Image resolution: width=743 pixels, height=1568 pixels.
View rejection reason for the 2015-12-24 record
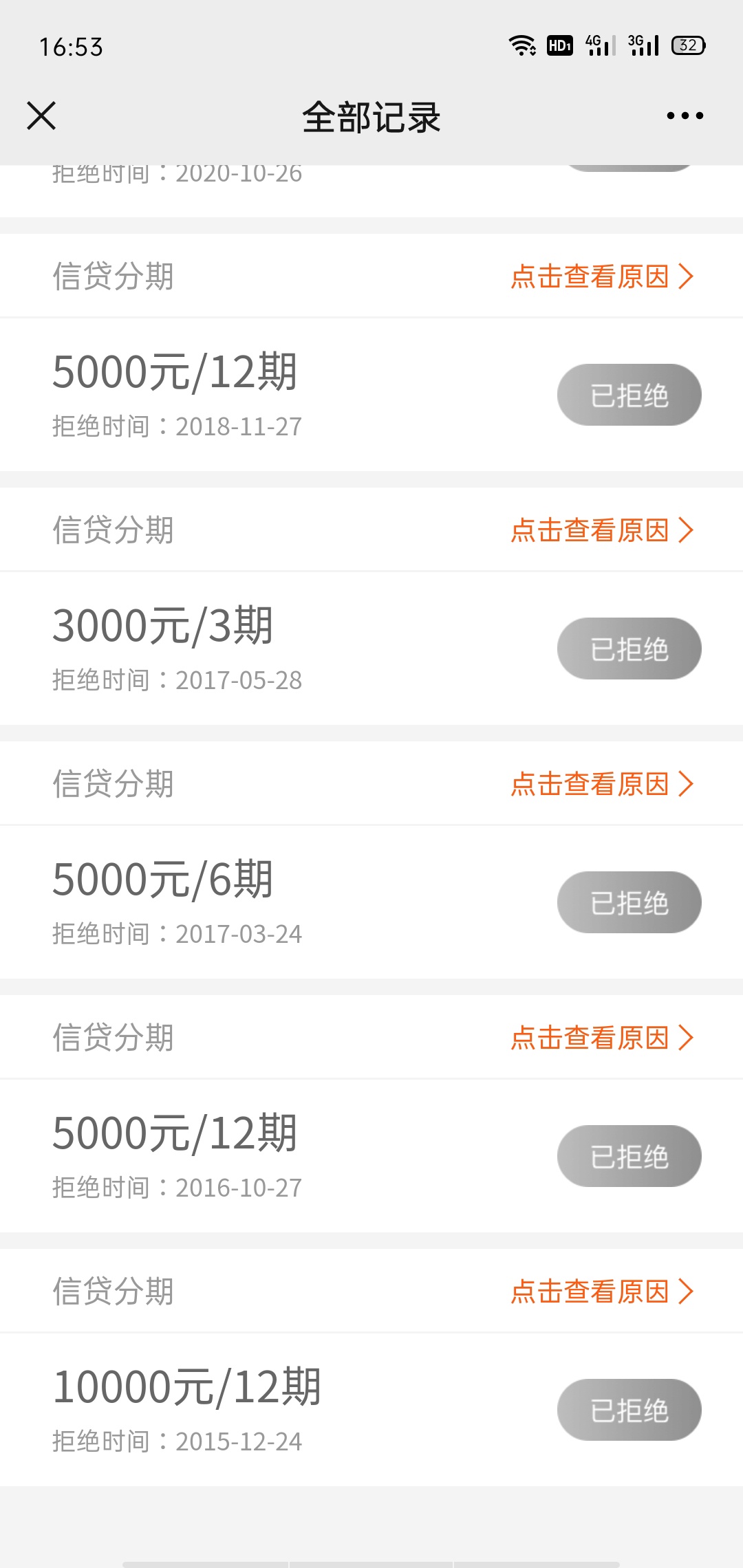[x=602, y=1292]
